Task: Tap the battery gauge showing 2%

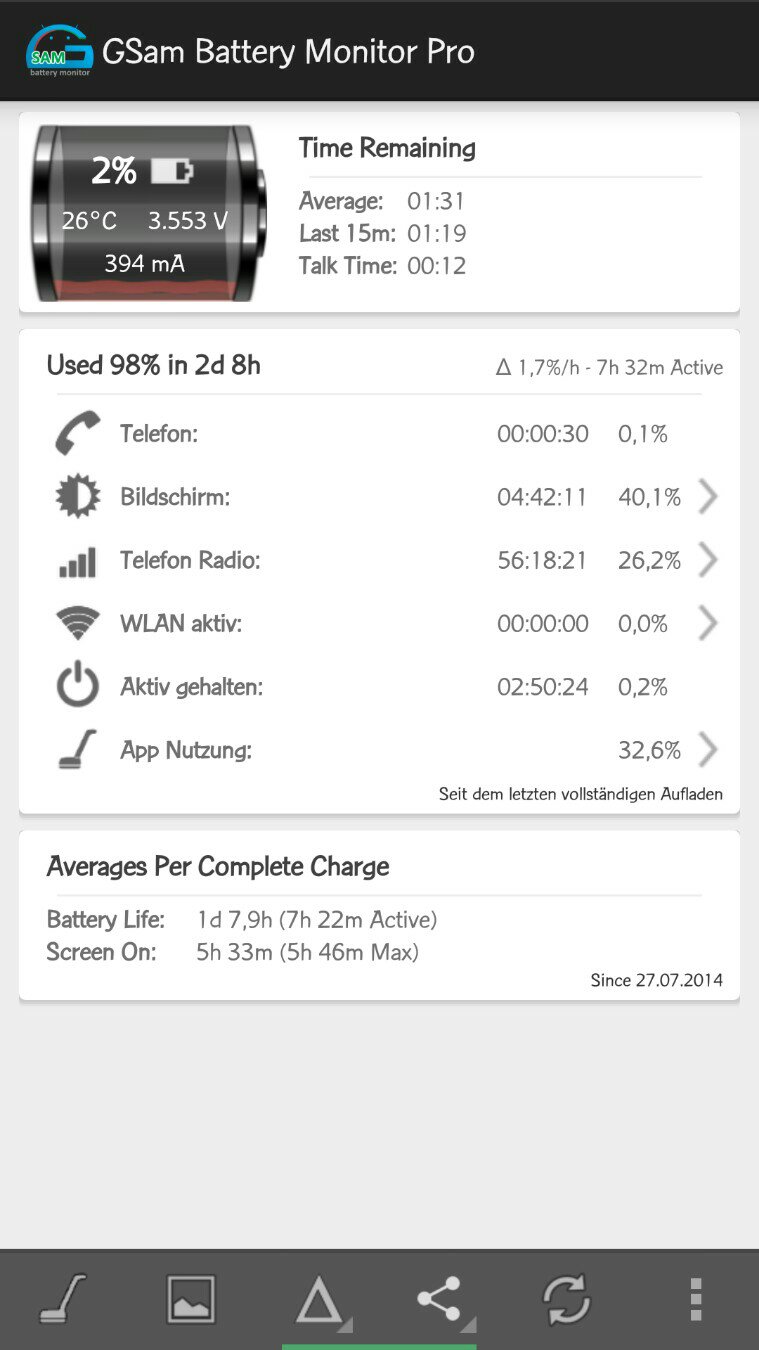Action: pos(150,213)
